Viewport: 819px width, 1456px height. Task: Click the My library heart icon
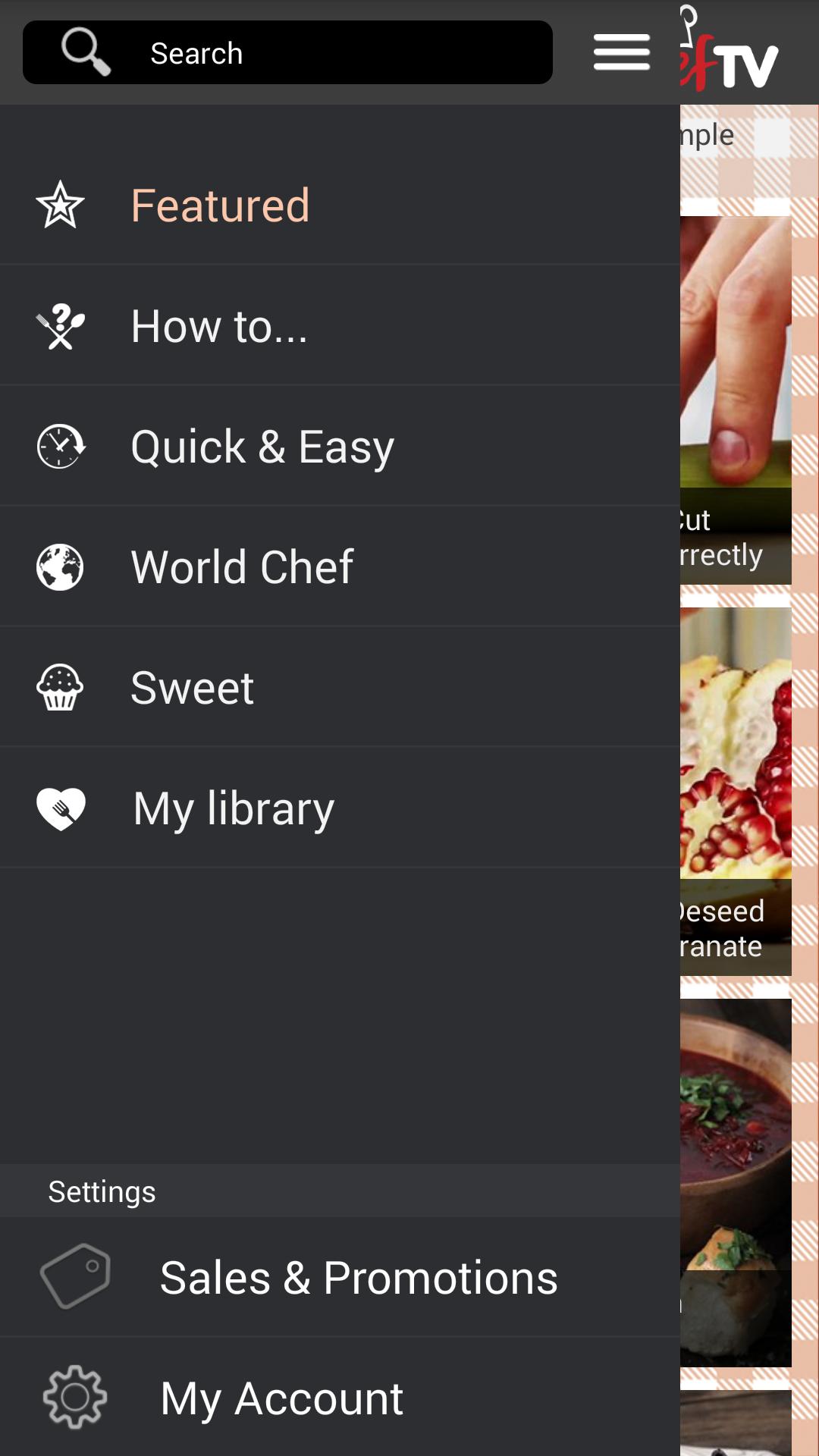tap(60, 807)
